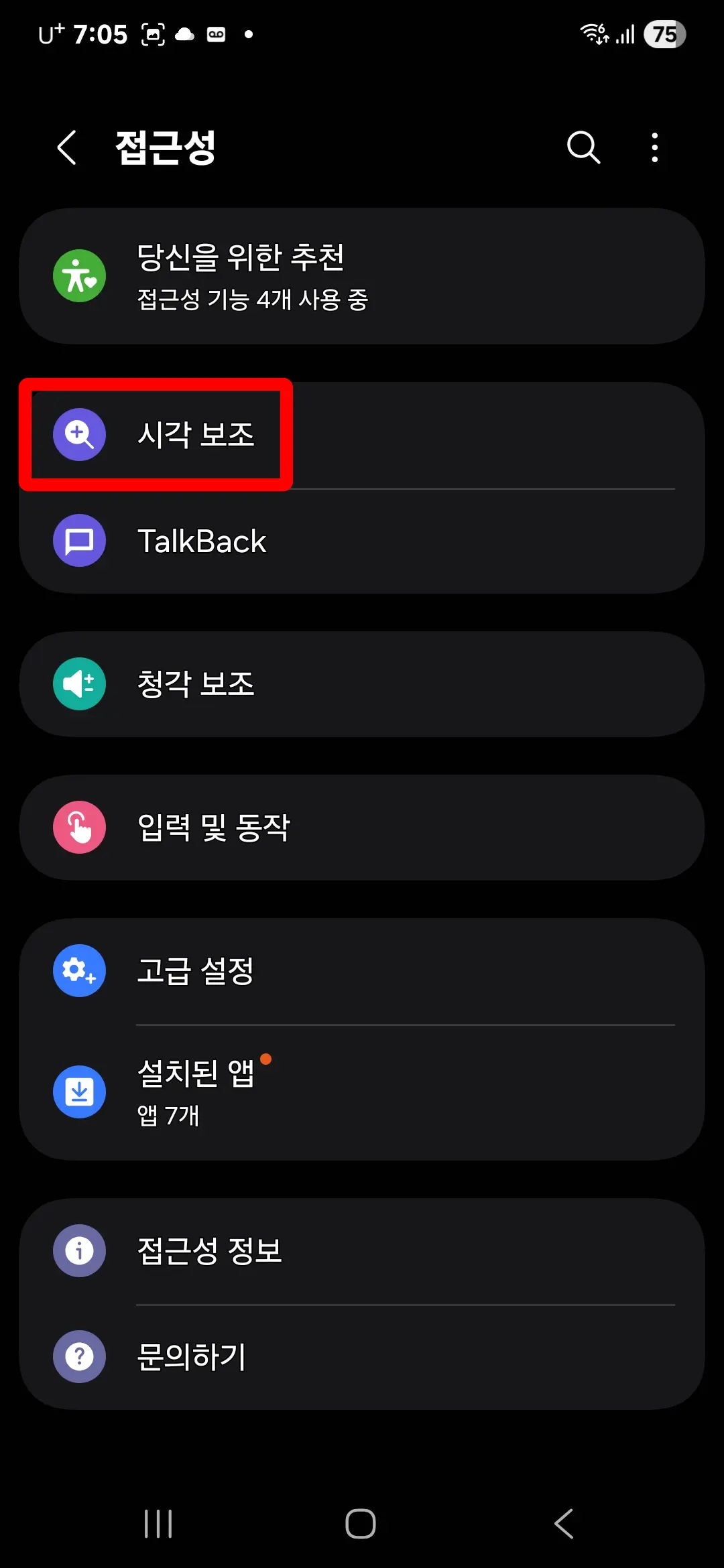Screen dimensions: 724x1568
Task: Tap 문의하기 to contact support
Action: [362, 1356]
